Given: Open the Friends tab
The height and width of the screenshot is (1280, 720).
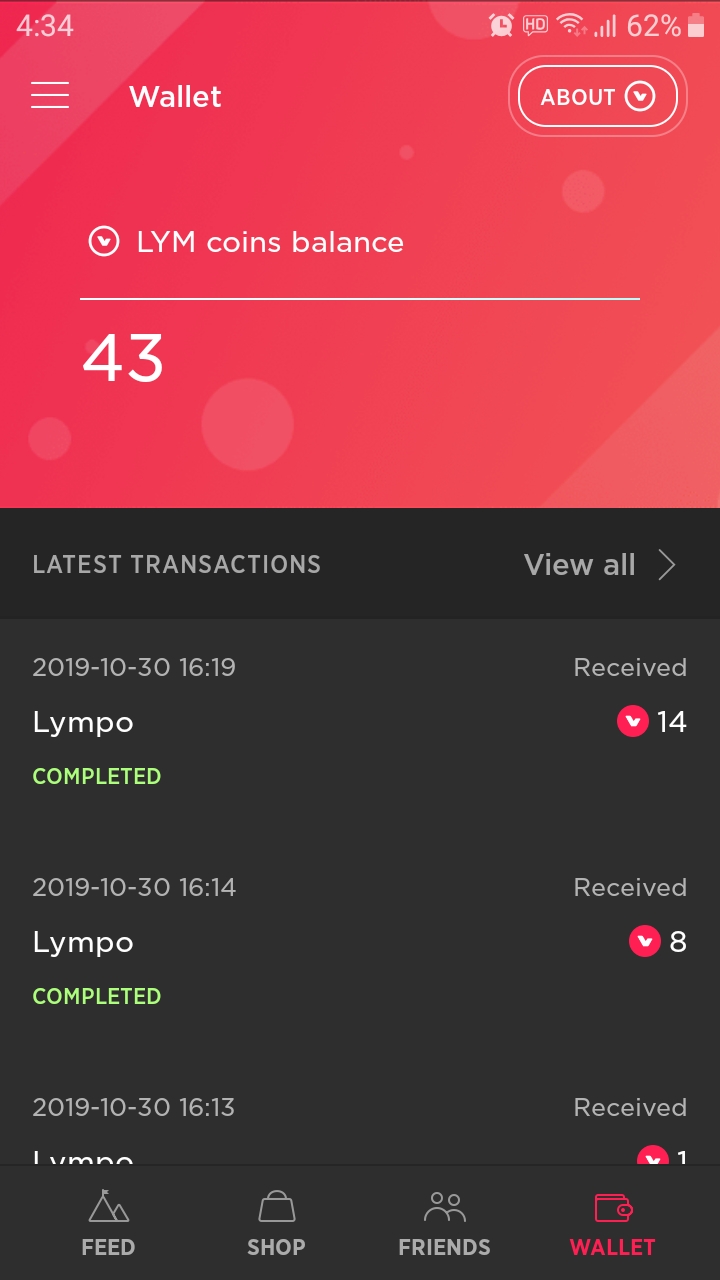Looking at the screenshot, I should 444,1223.
